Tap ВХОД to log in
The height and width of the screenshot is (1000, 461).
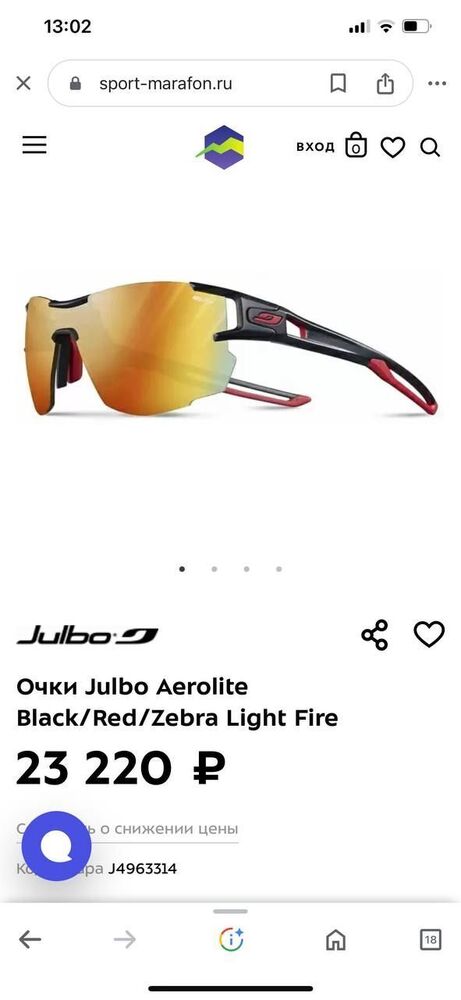coord(315,147)
